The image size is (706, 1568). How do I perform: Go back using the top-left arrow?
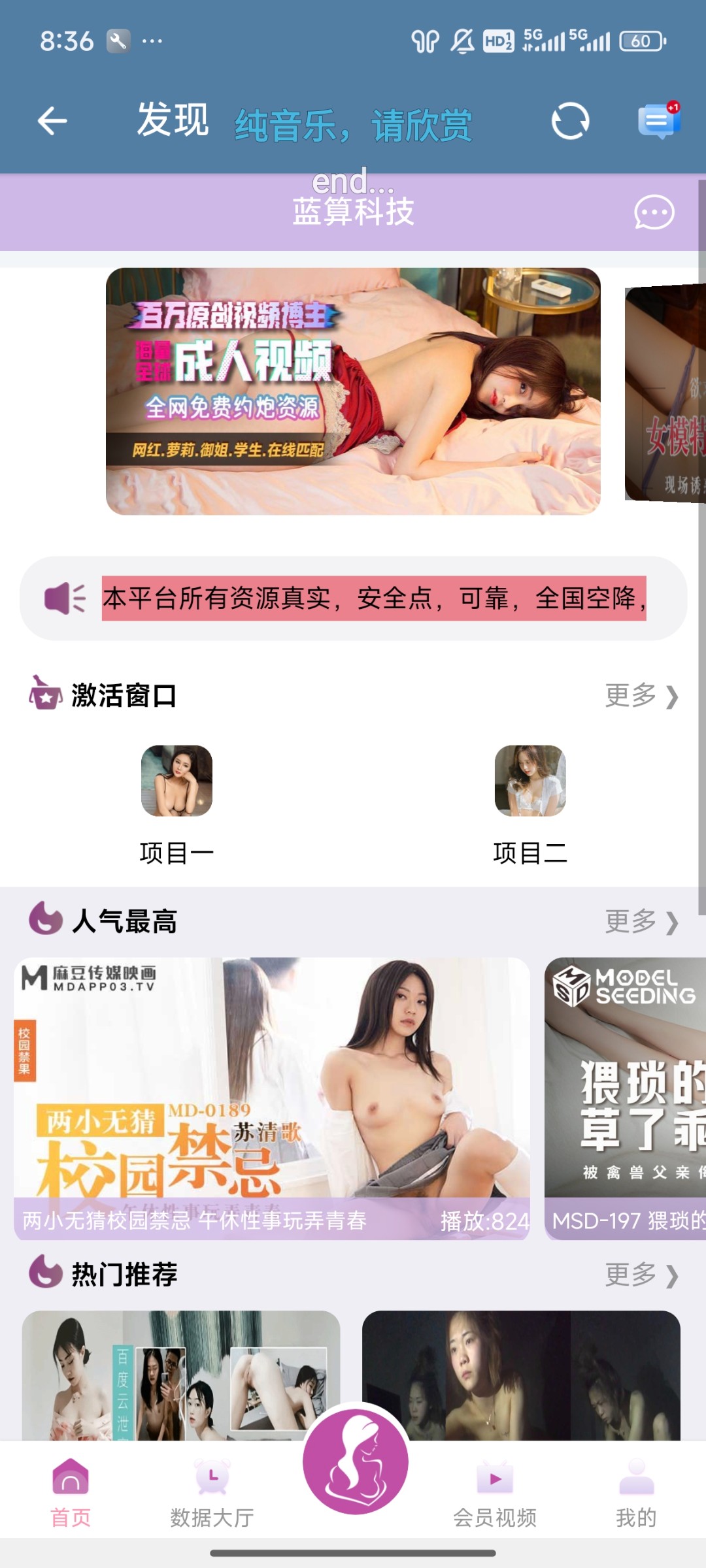pyautogui.click(x=52, y=121)
